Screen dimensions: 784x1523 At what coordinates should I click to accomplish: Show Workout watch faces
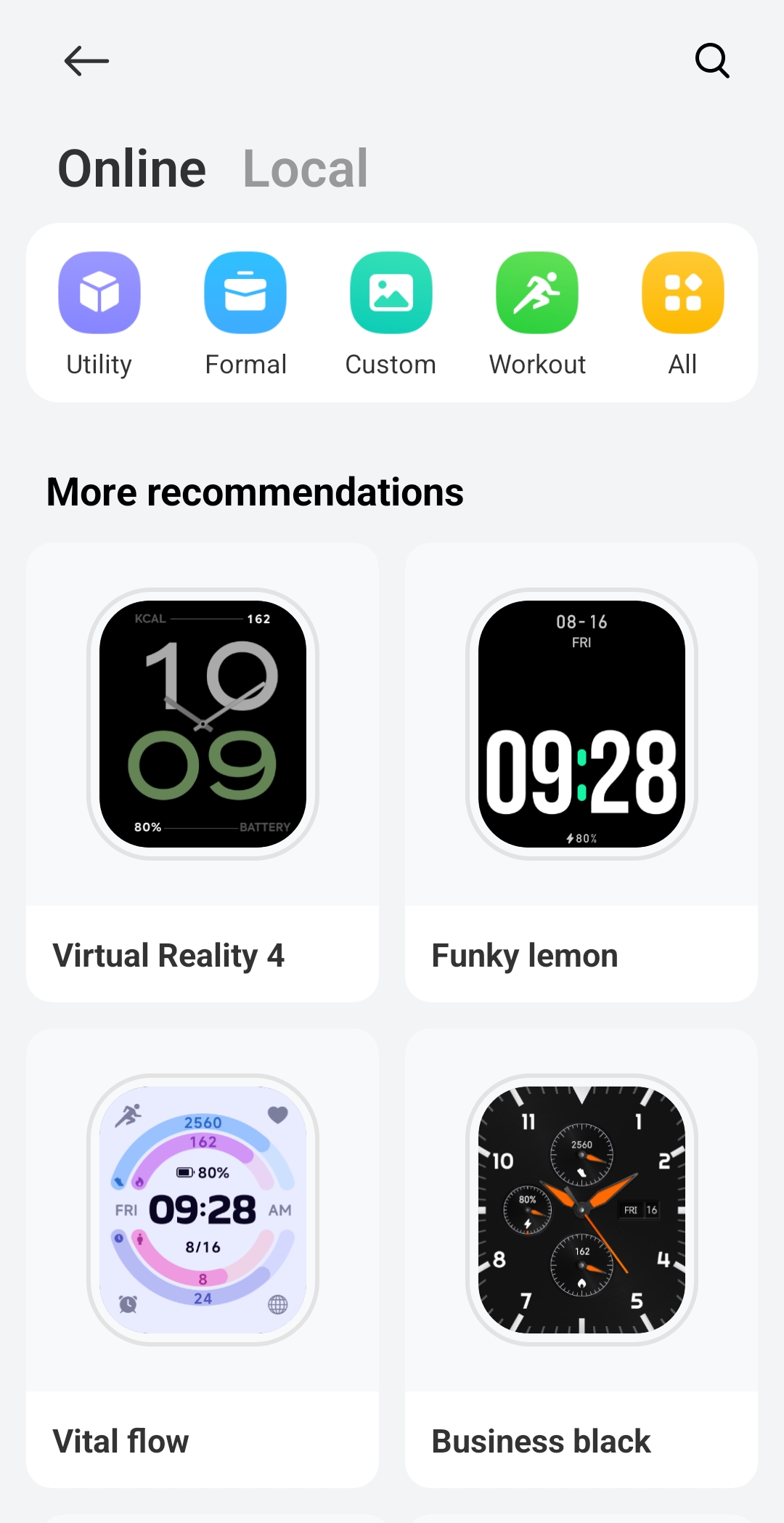click(x=537, y=312)
